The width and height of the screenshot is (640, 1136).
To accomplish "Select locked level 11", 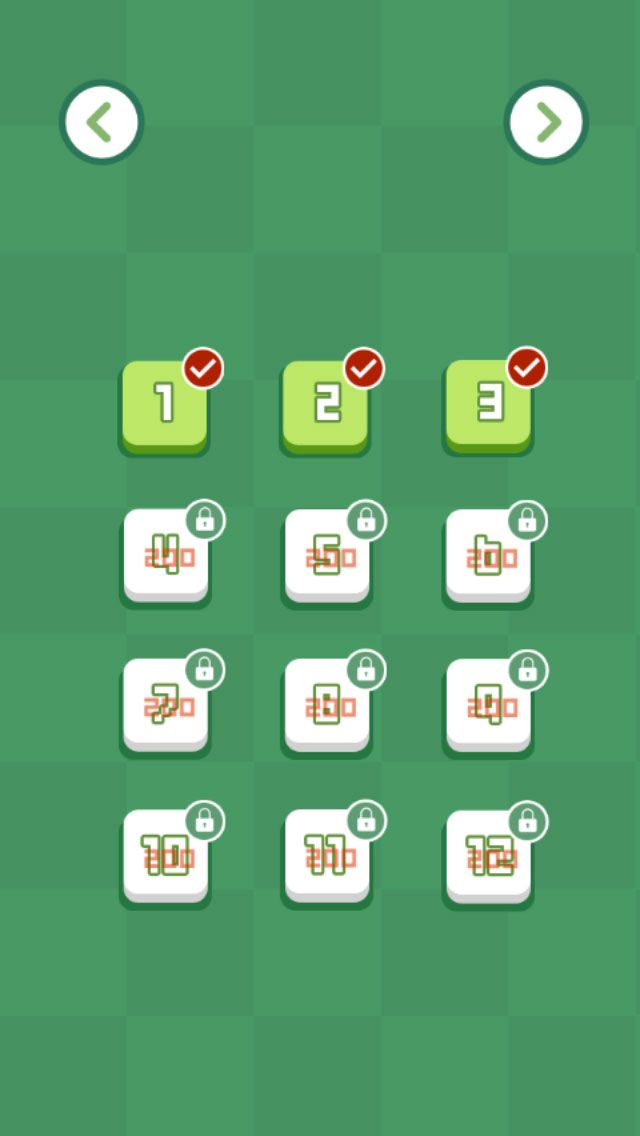I will click(326, 856).
